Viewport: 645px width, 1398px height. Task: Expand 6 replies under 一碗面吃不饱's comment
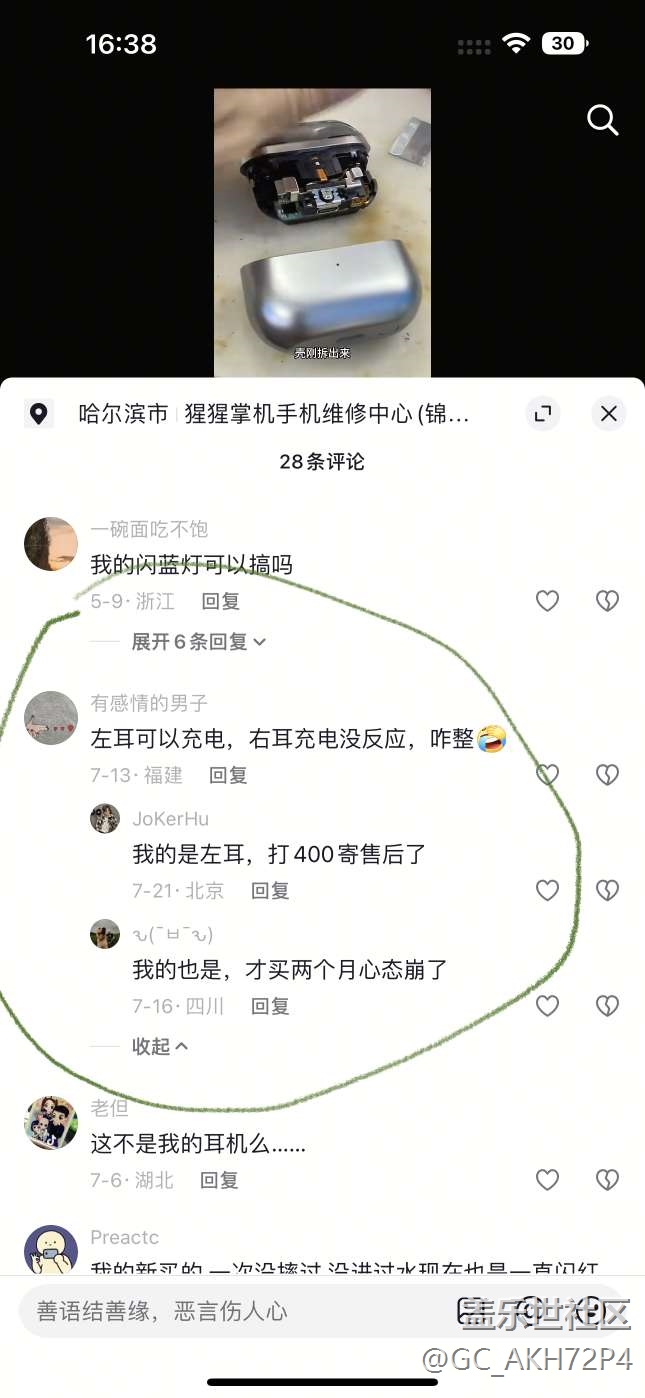(x=199, y=642)
